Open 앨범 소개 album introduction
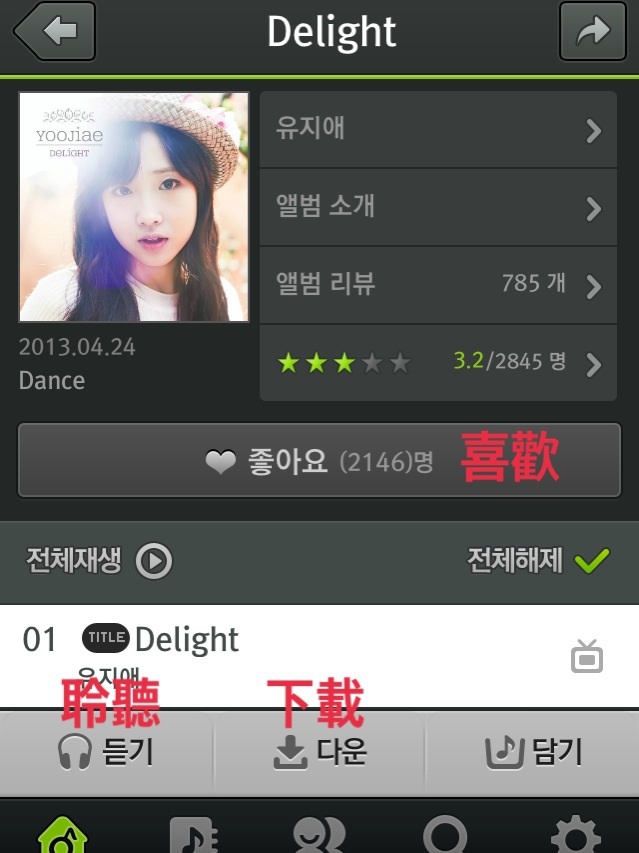Screen dimensions: 639x853 438,207
